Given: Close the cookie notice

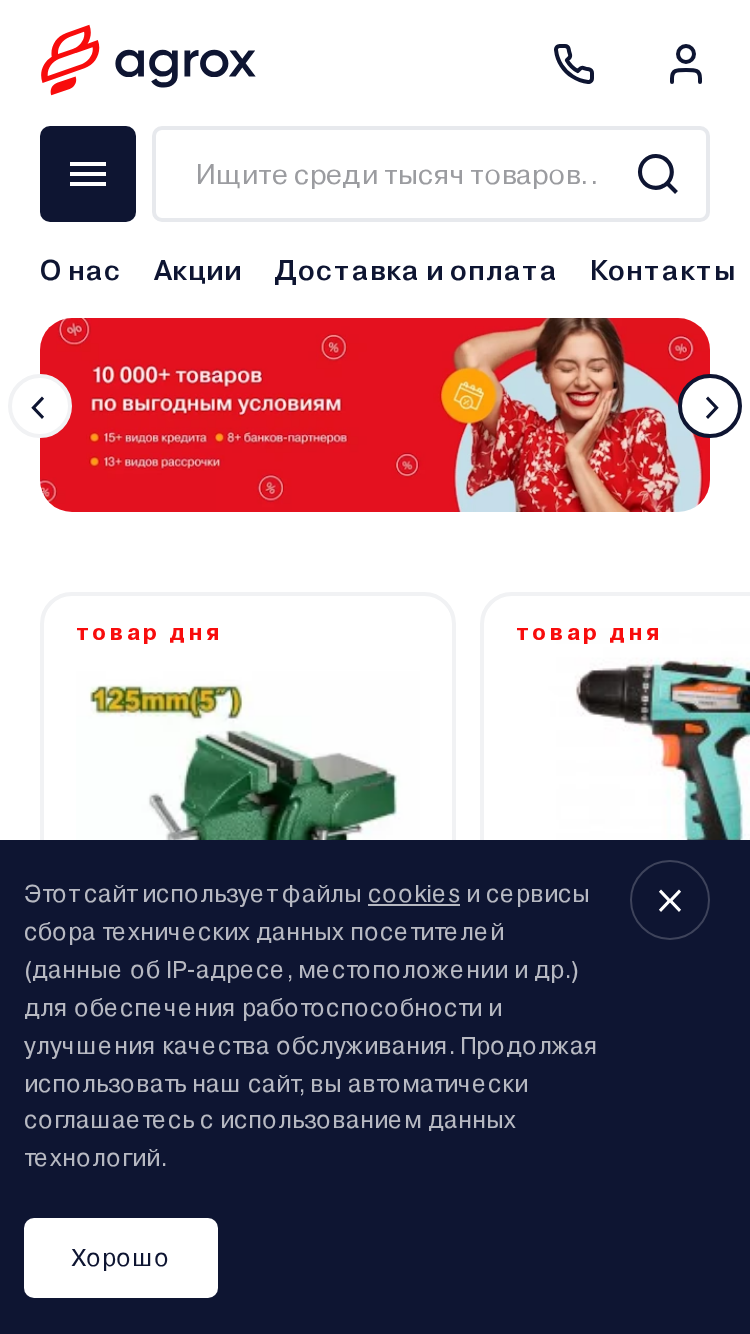Looking at the screenshot, I should (x=670, y=900).
